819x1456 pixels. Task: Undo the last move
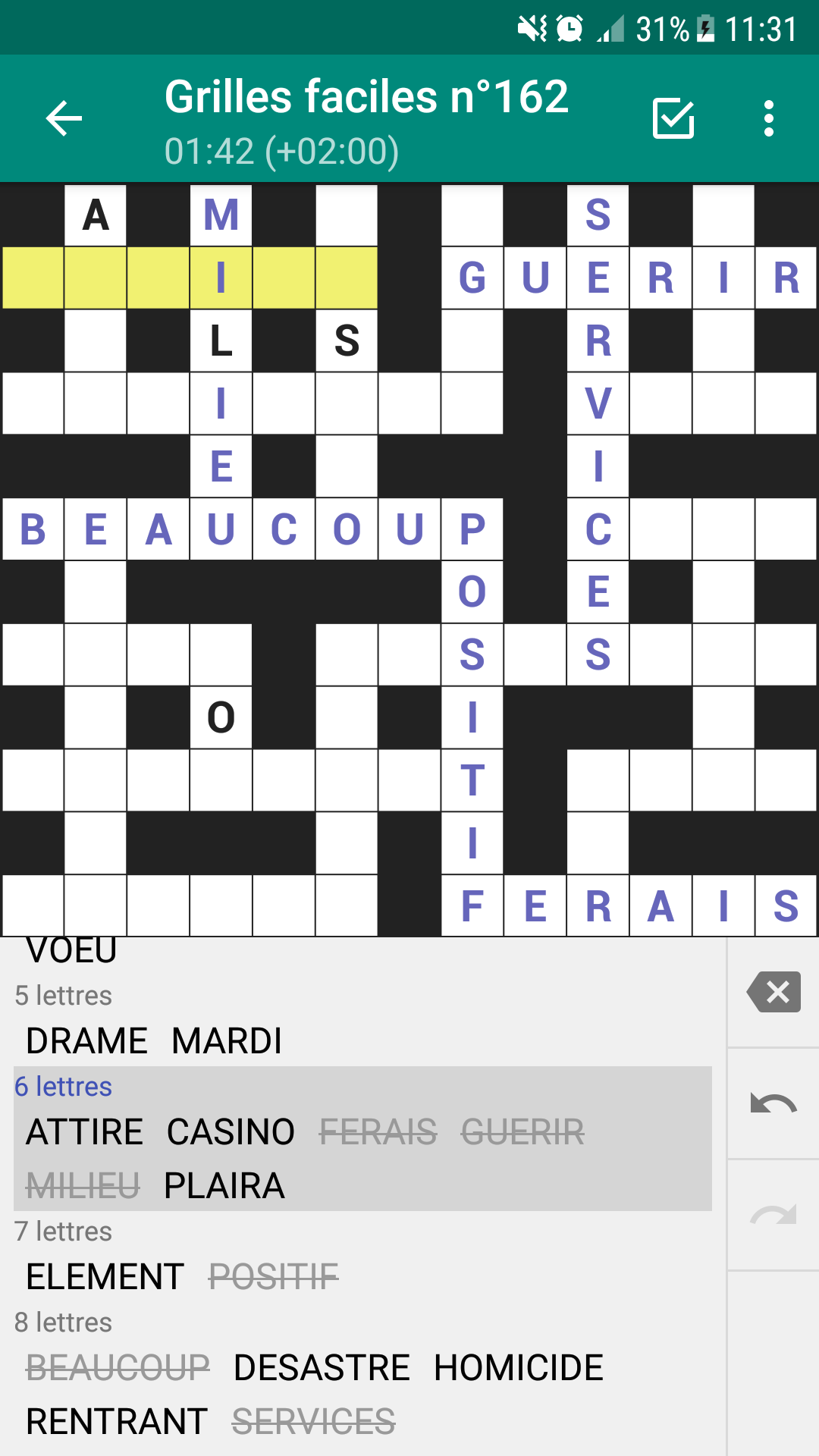tap(773, 1103)
